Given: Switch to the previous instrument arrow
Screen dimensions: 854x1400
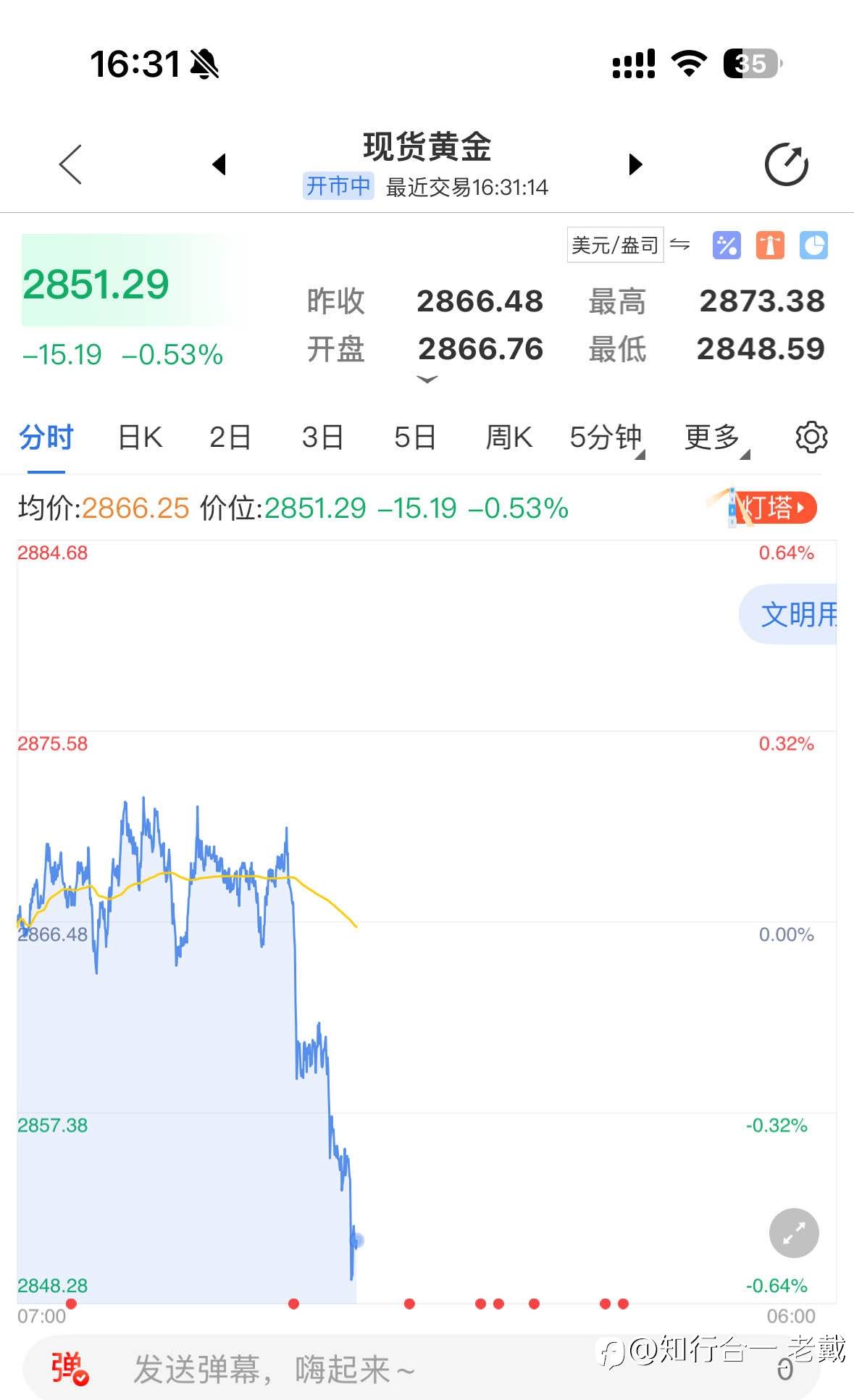Looking at the screenshot, I should 219,164.
